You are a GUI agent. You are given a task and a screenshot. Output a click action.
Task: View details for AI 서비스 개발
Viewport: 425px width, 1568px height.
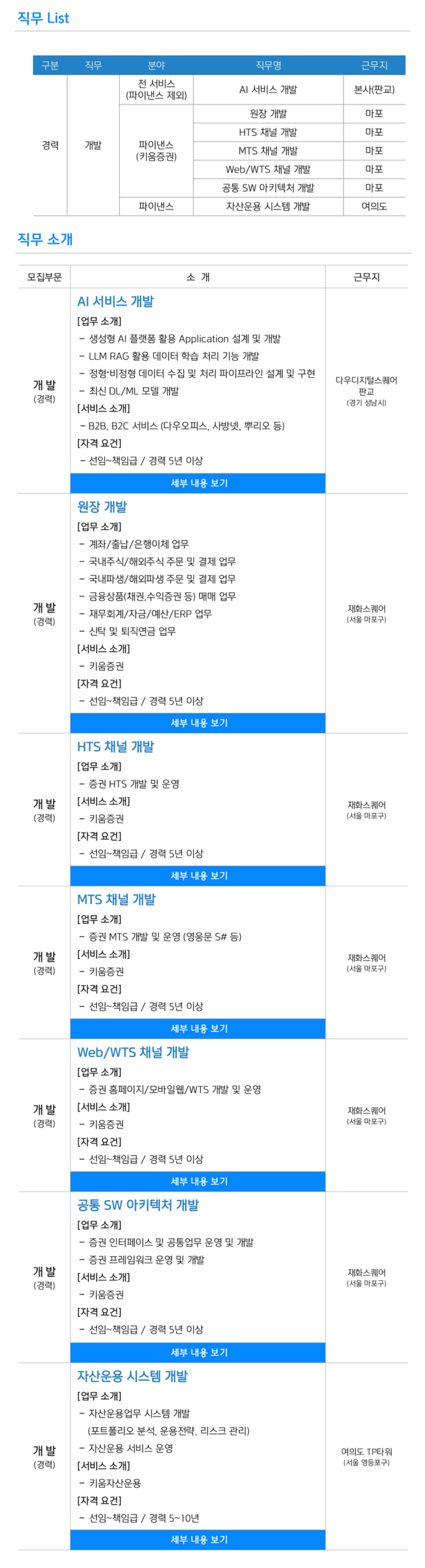(198, 483)
